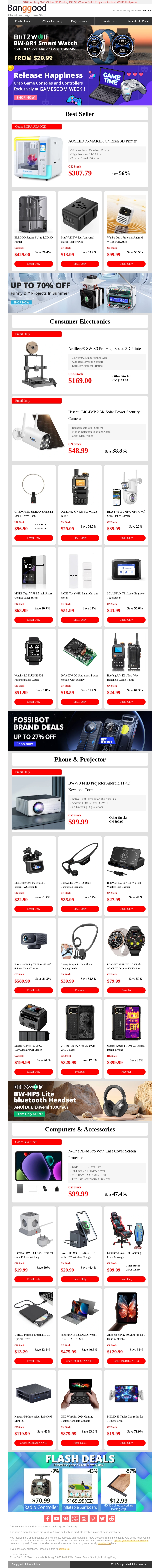Viewport: 160px width, 1568px height.
Task: Tap Shop Now on the Fossibot Brand Deals banner
Action: (24, 744)
